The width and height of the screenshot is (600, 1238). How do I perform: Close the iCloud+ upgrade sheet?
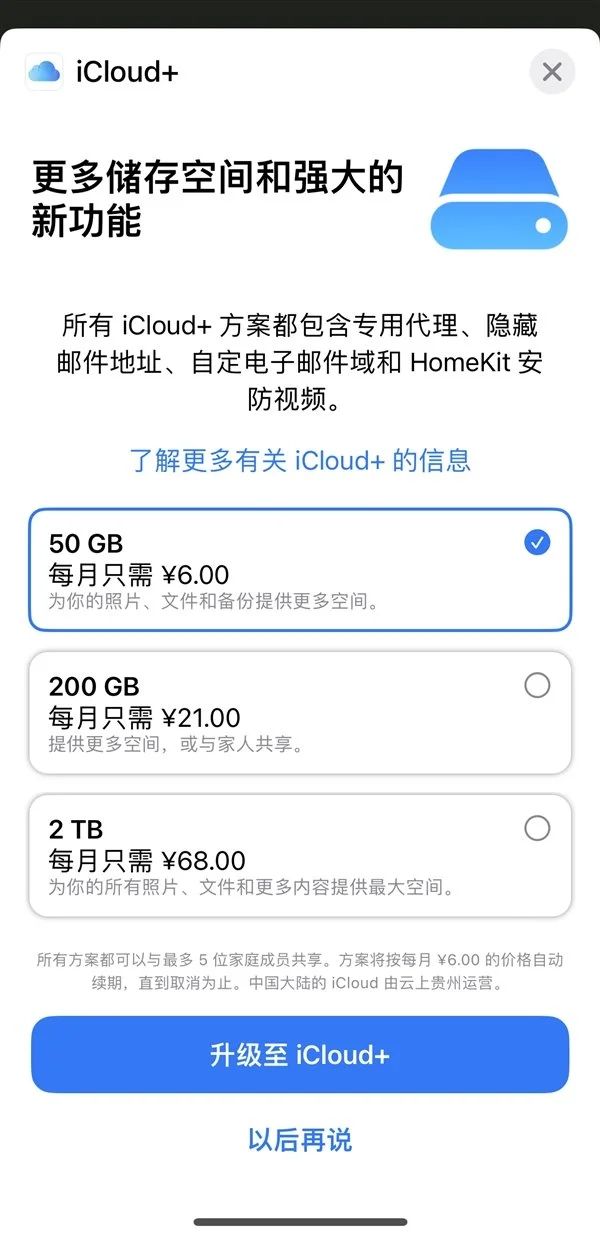(x=552, y=72)
